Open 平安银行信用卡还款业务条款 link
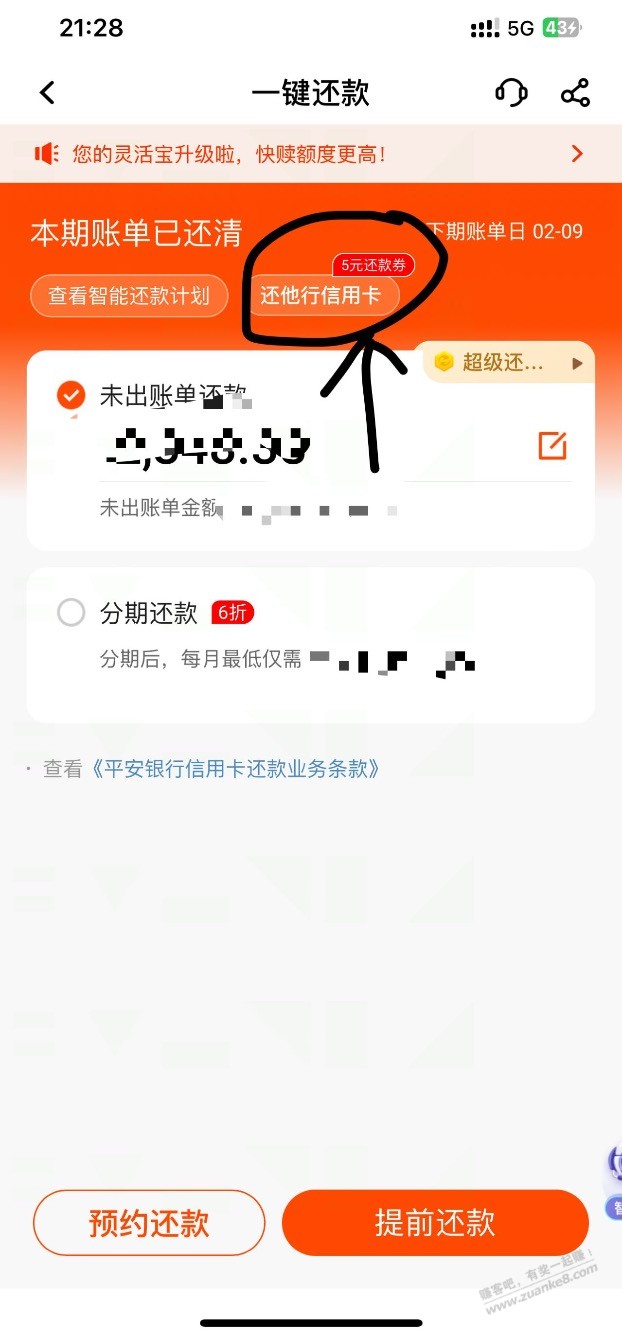 [x=234, y=769]
